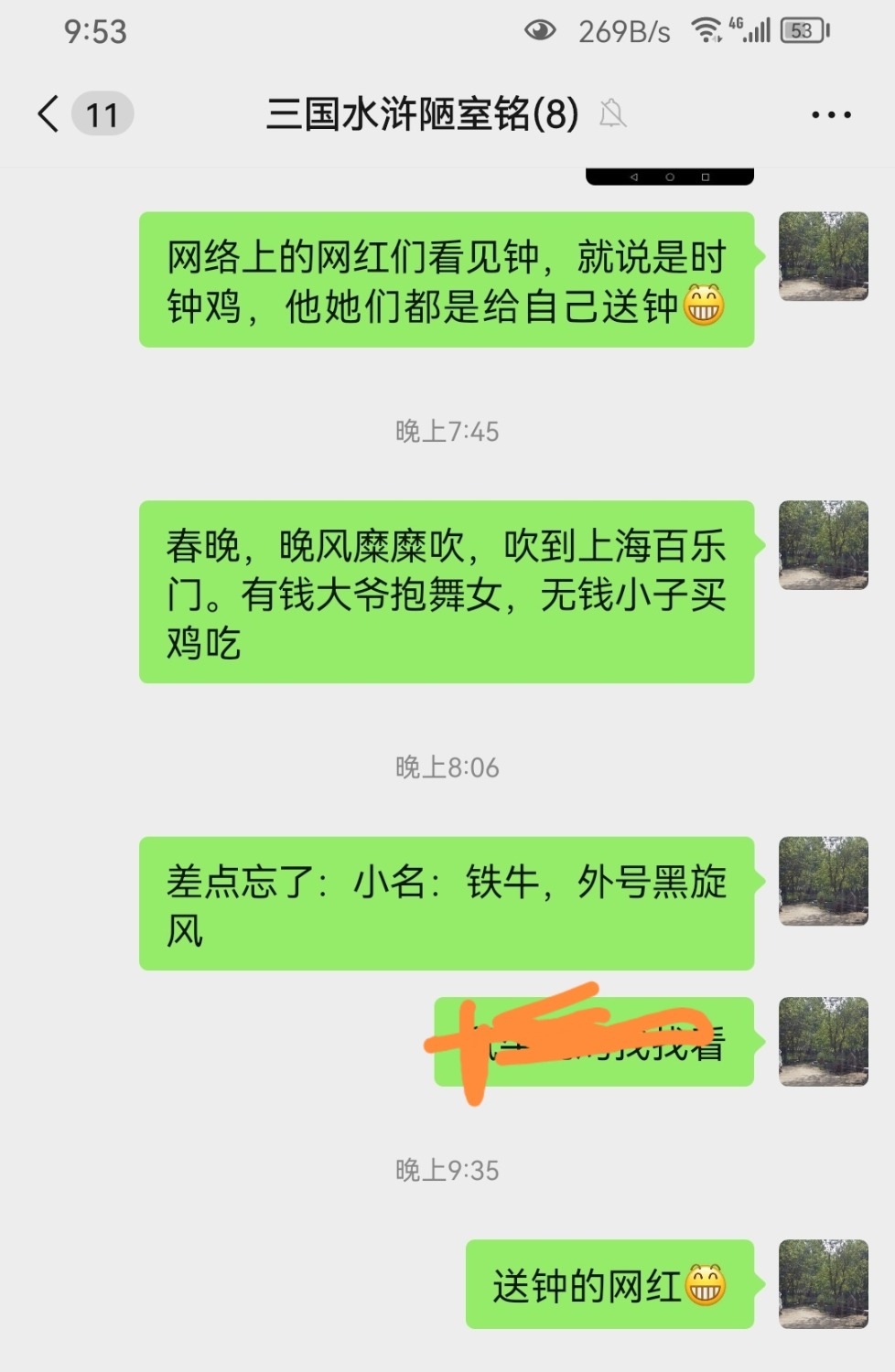Toggle the muted notifications bell beside the group name

point(613,113)
